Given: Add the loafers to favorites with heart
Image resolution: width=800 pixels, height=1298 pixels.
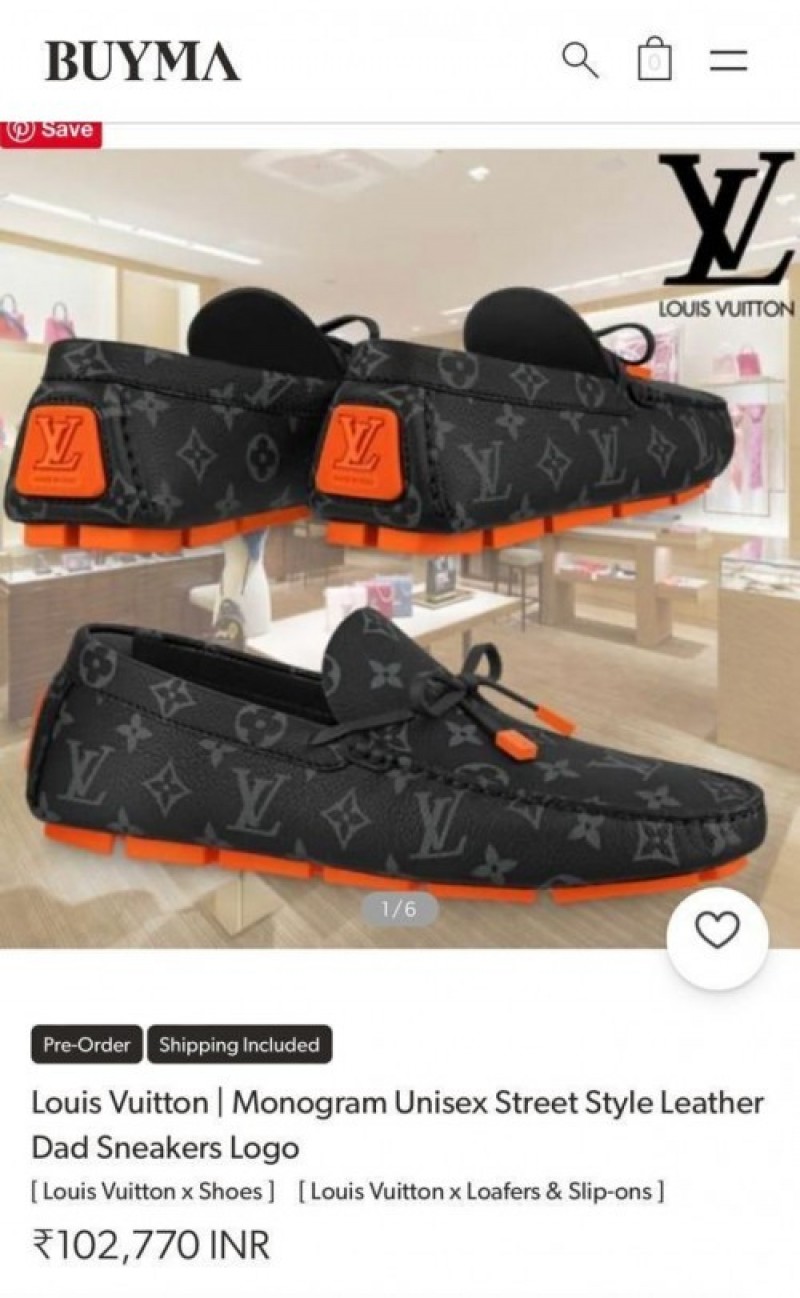Looking at the screenshot, I should coord(717,931).
